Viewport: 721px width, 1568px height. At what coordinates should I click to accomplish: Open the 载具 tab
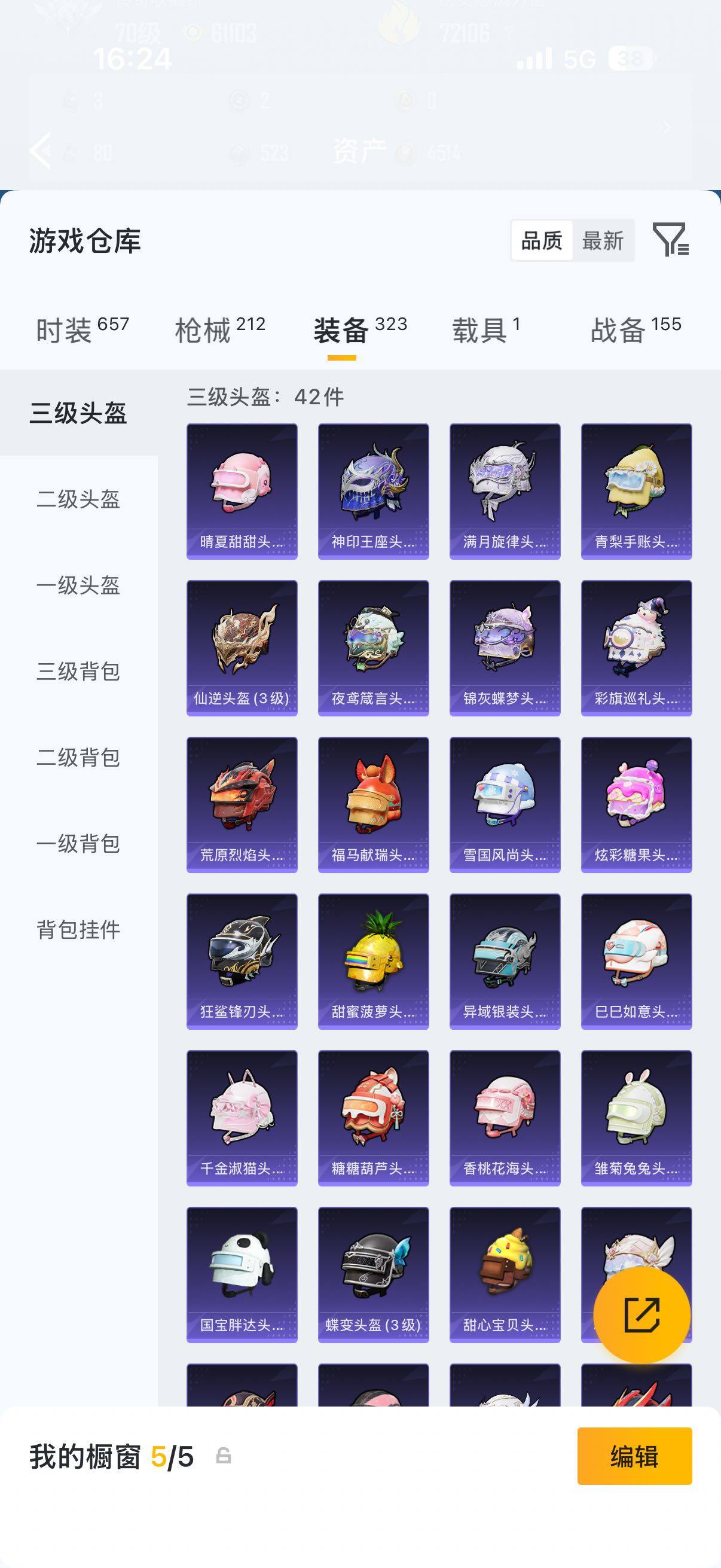[x=485, y=331]
